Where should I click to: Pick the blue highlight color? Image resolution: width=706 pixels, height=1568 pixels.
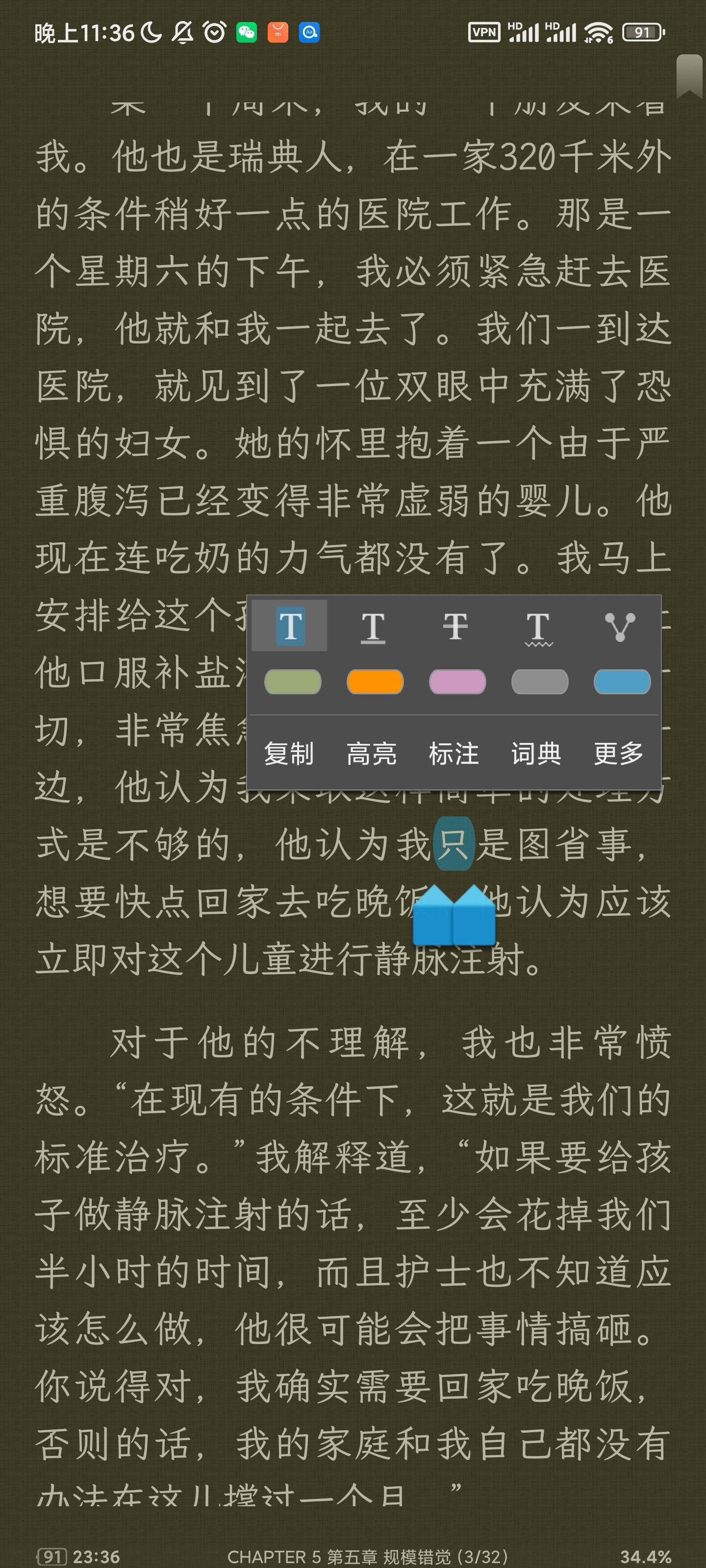pos(622,682)
